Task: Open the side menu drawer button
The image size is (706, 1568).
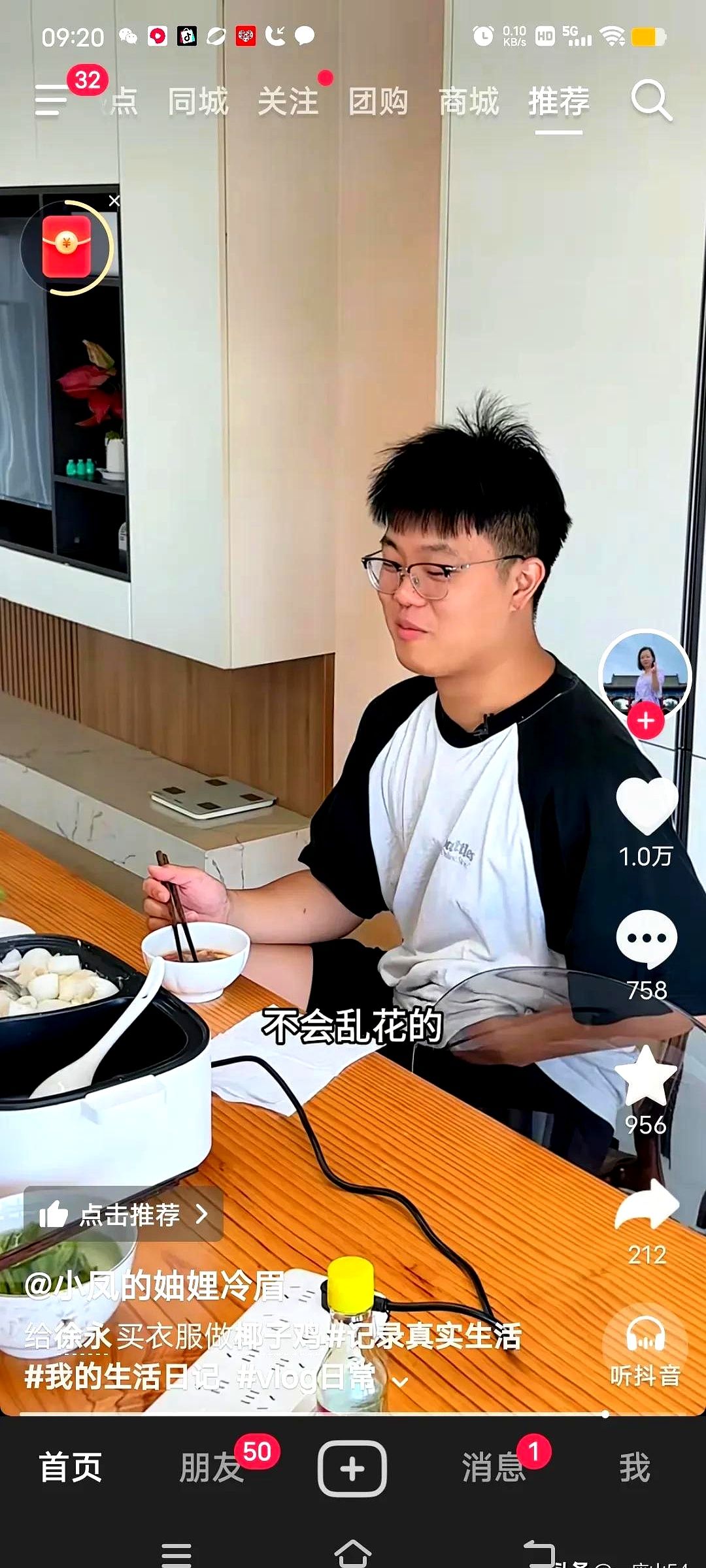Action: 51,101
